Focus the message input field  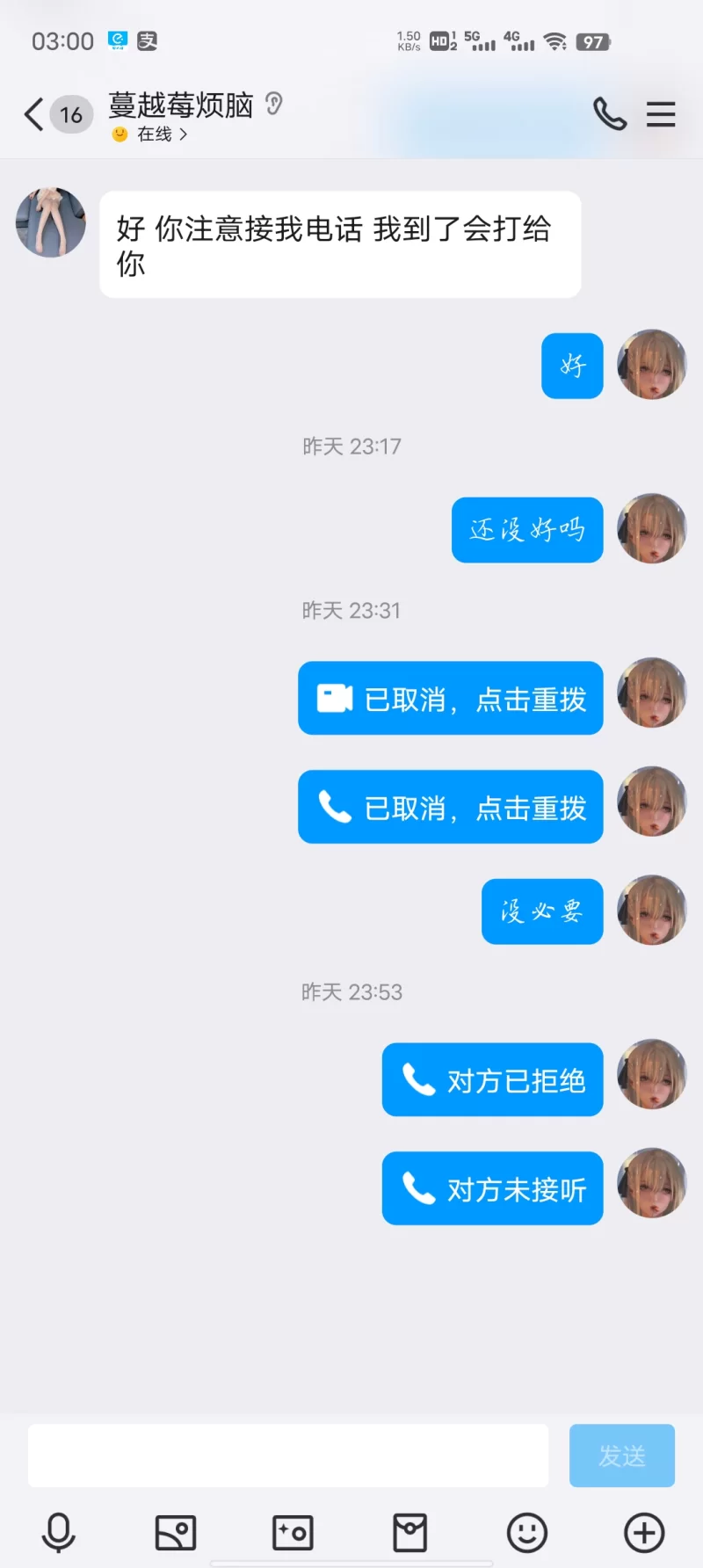(x=288, y=1456)
